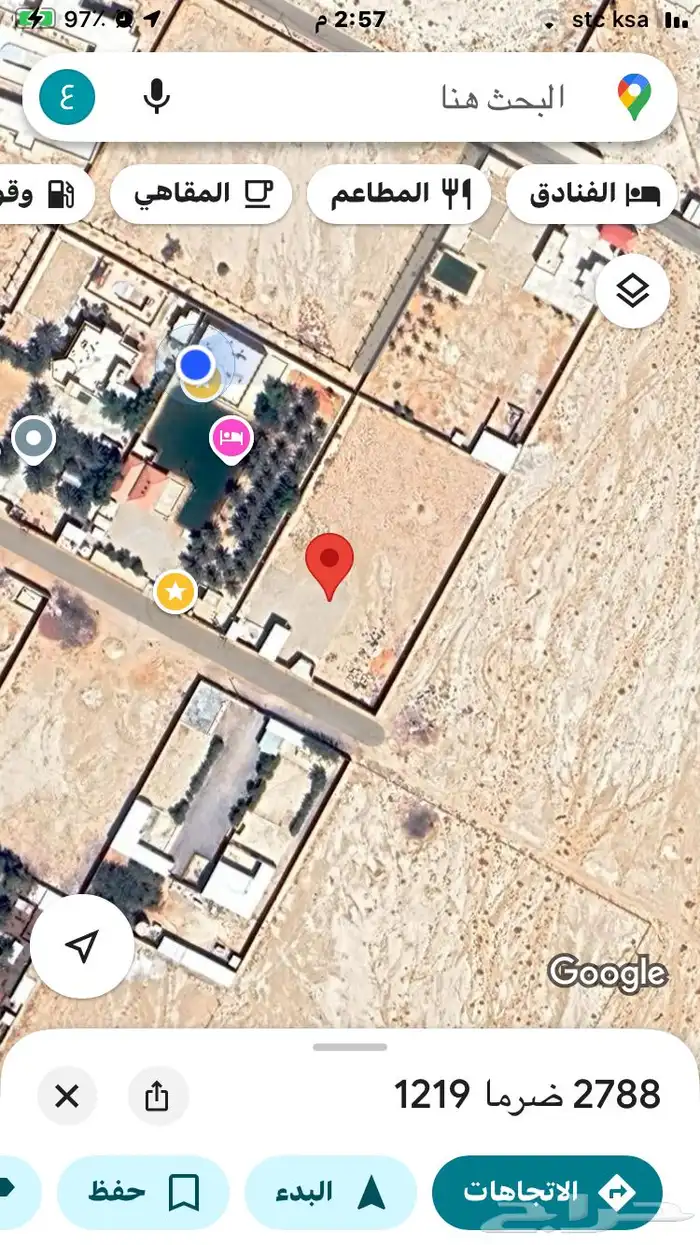Viewport: 700px width, 1245px height.
Task: Select the restaurants (المطاعم) chip
Action: [398, 194]
